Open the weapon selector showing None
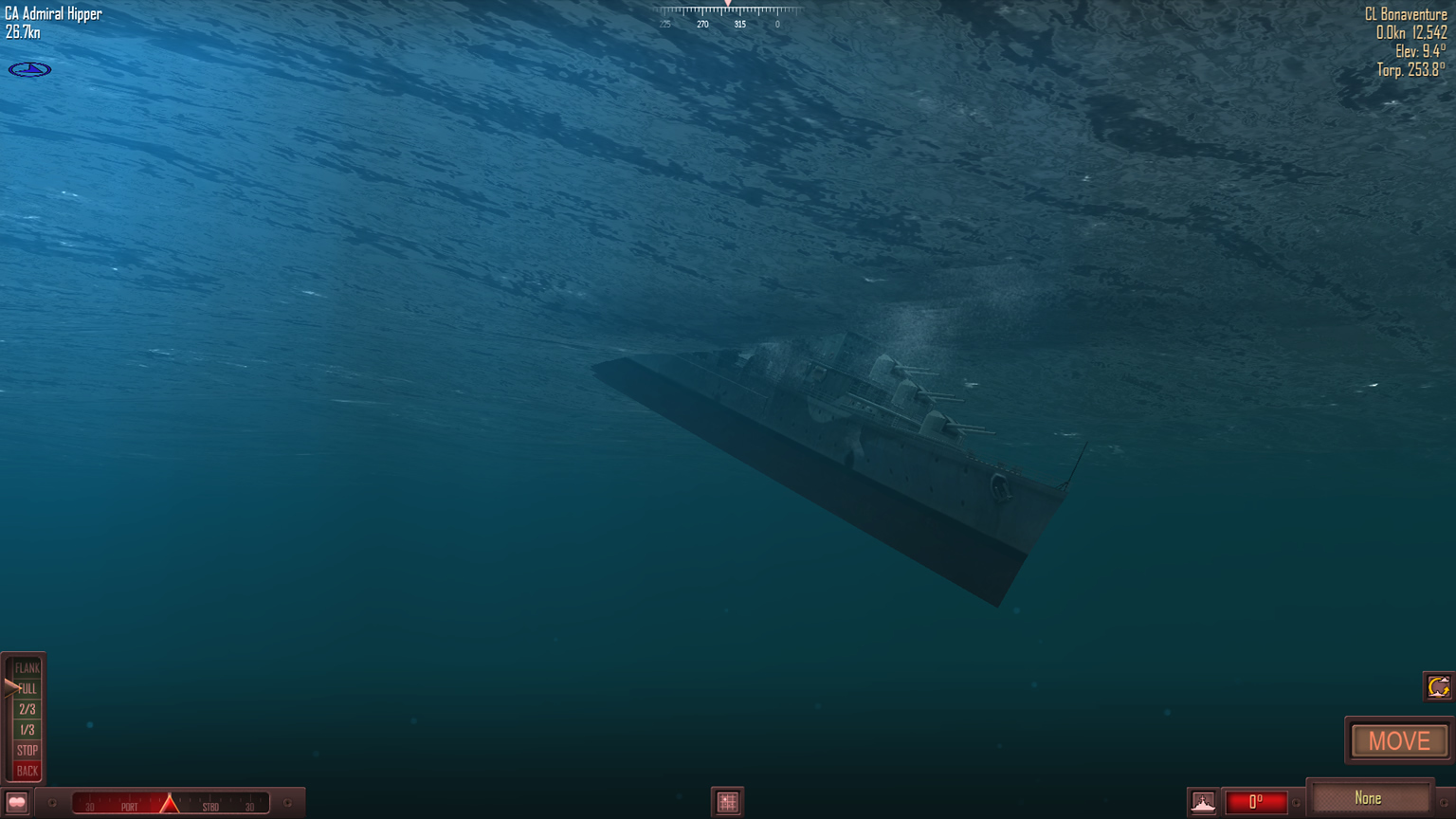 pos(1368,798)
